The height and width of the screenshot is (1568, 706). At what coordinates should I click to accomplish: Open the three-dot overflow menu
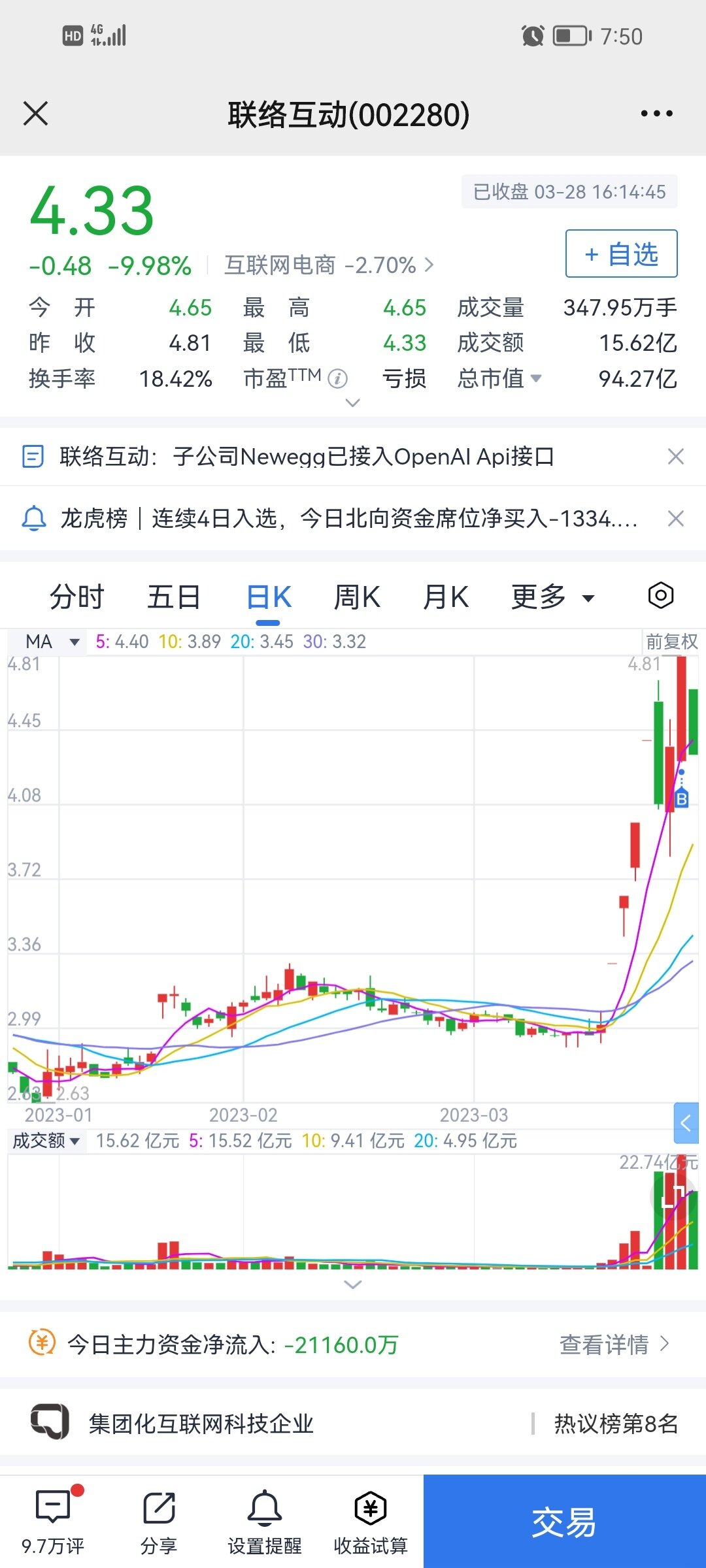pyautogui.click(x=656, y=114)
